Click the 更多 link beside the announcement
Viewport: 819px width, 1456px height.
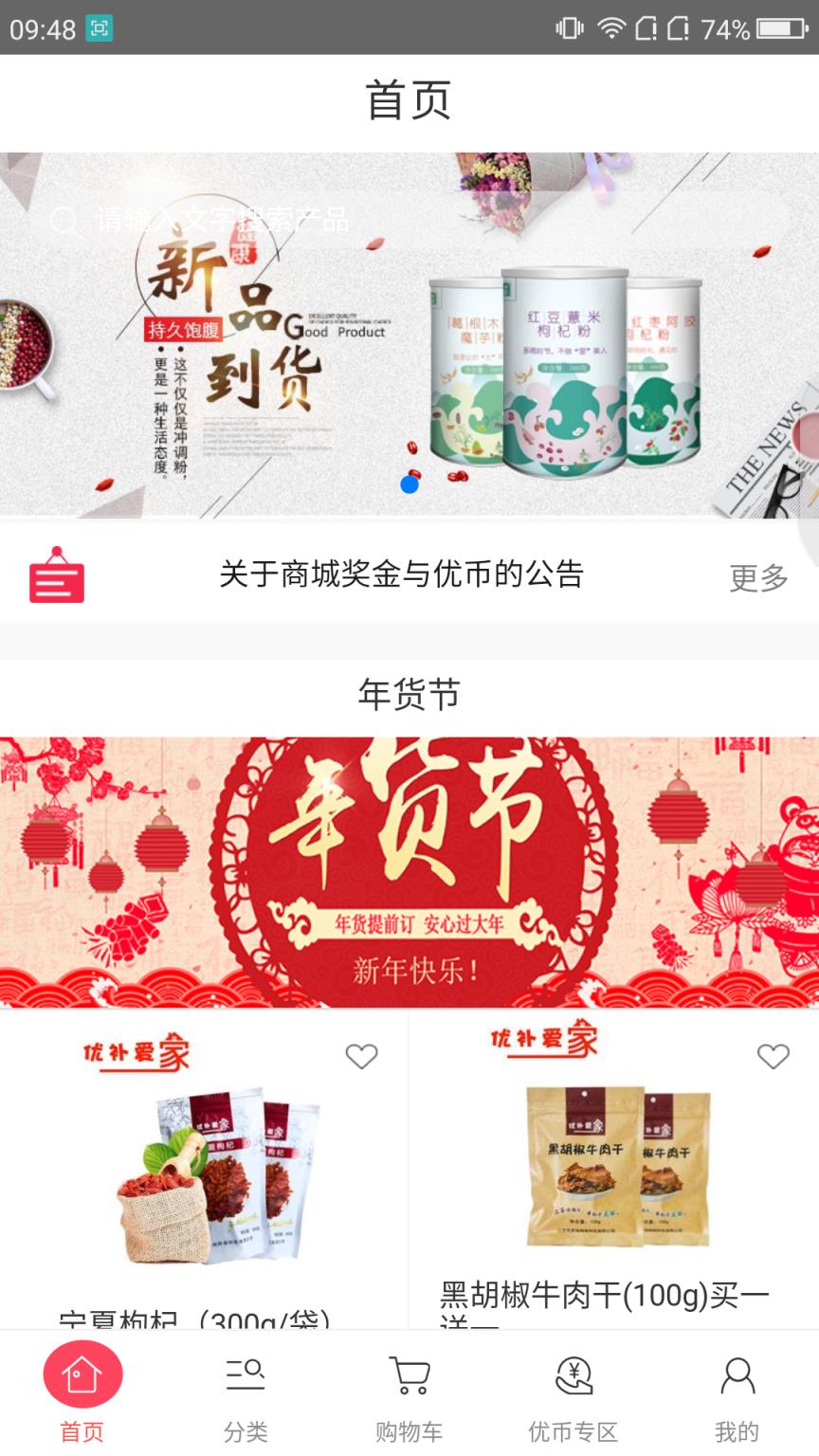pyautogui.click(x=757, y=576)
